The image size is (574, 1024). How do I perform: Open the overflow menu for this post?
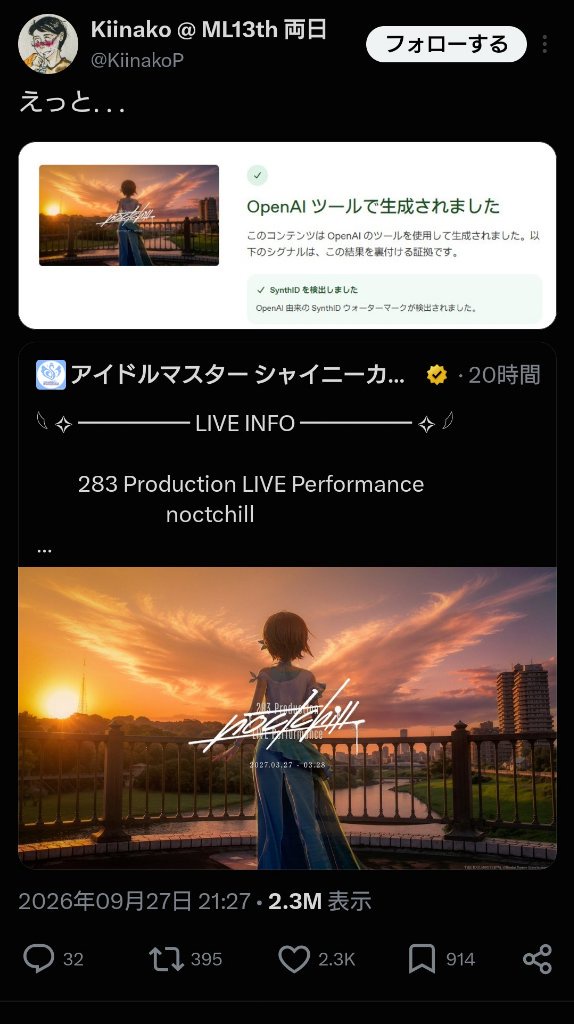545,44
